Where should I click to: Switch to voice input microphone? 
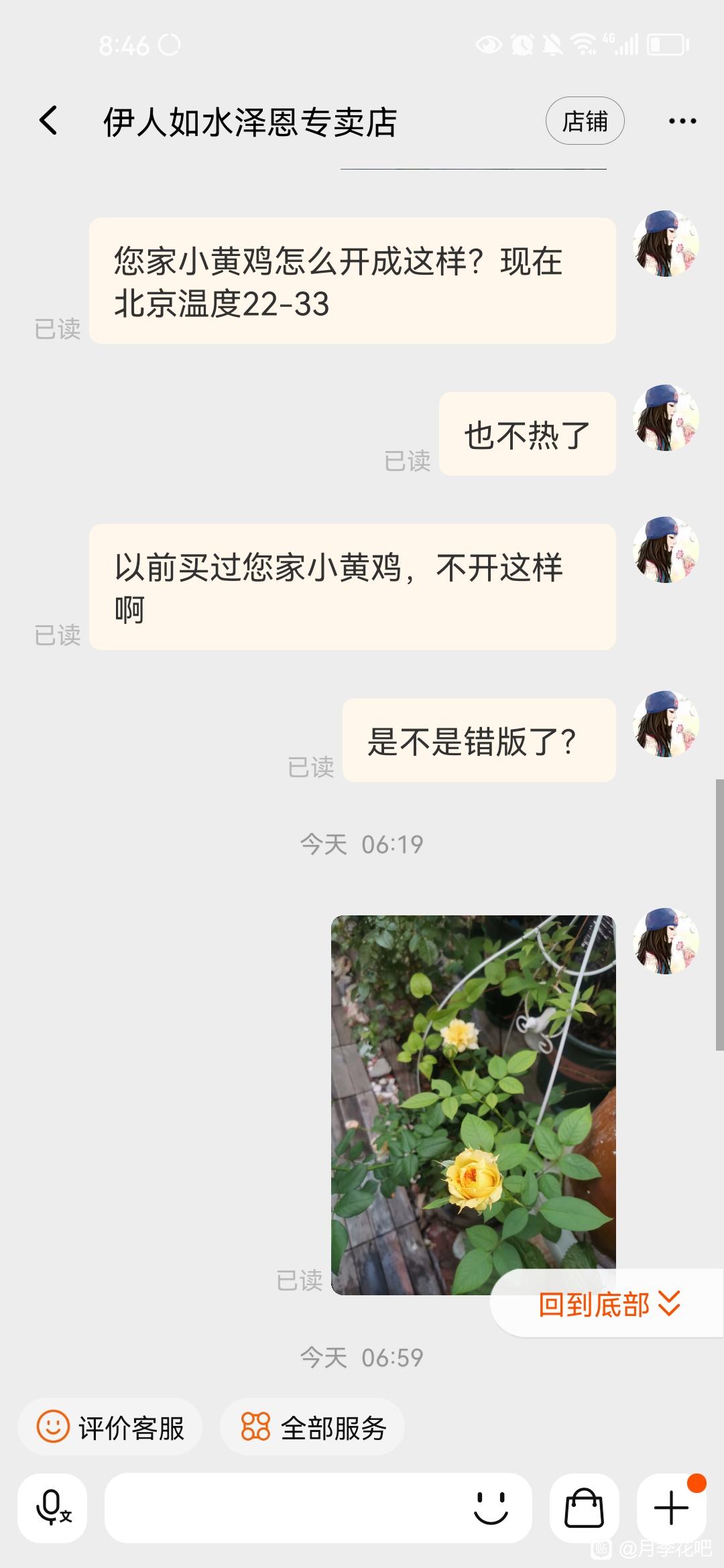click(52, 1508)
